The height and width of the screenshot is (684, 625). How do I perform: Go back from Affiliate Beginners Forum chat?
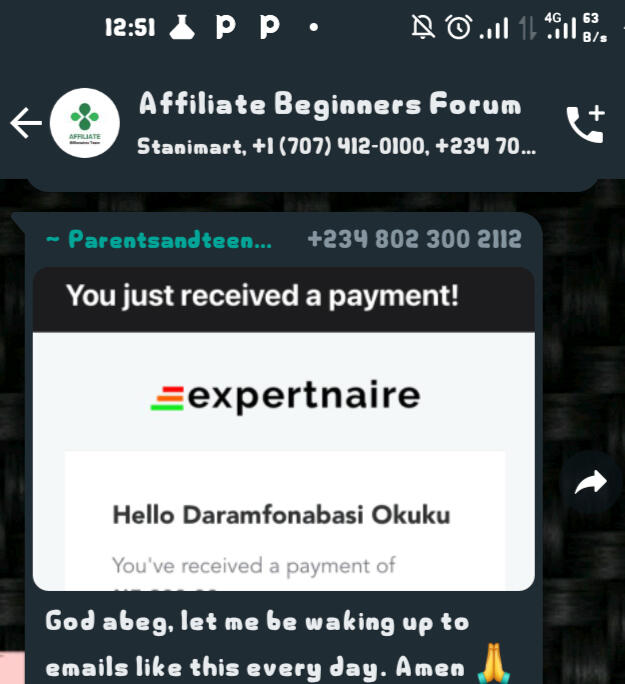(x=25, y=123)
